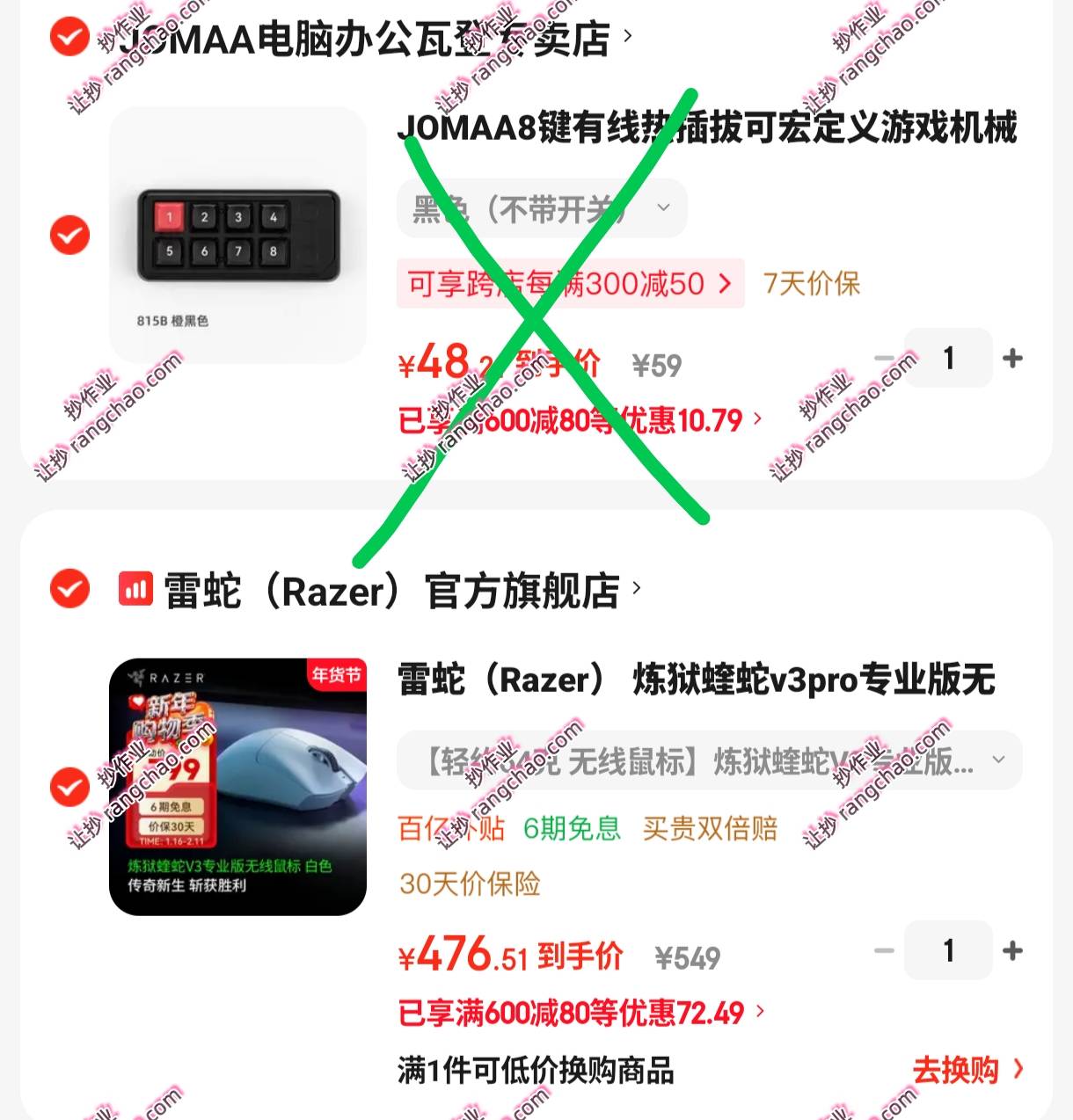Screen dimensions: 1073x1120
Task: View the 优惠72.49 discount details
Action: tap(580, 1013)
